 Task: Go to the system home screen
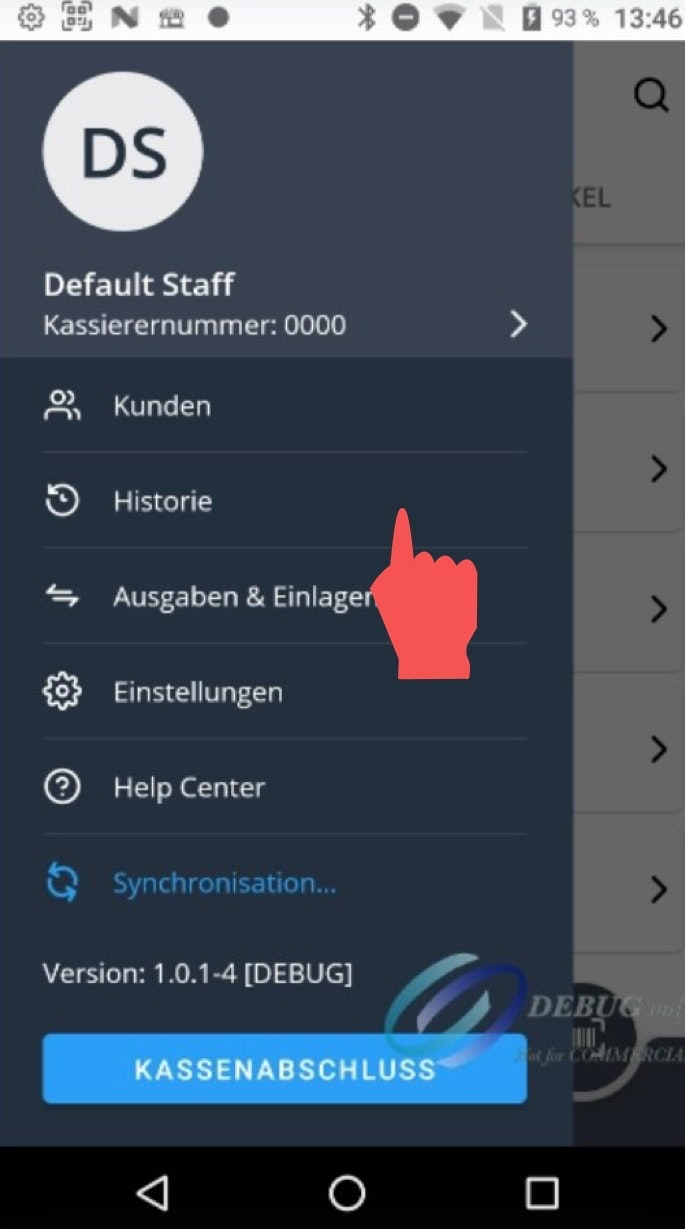point(347,1192)
